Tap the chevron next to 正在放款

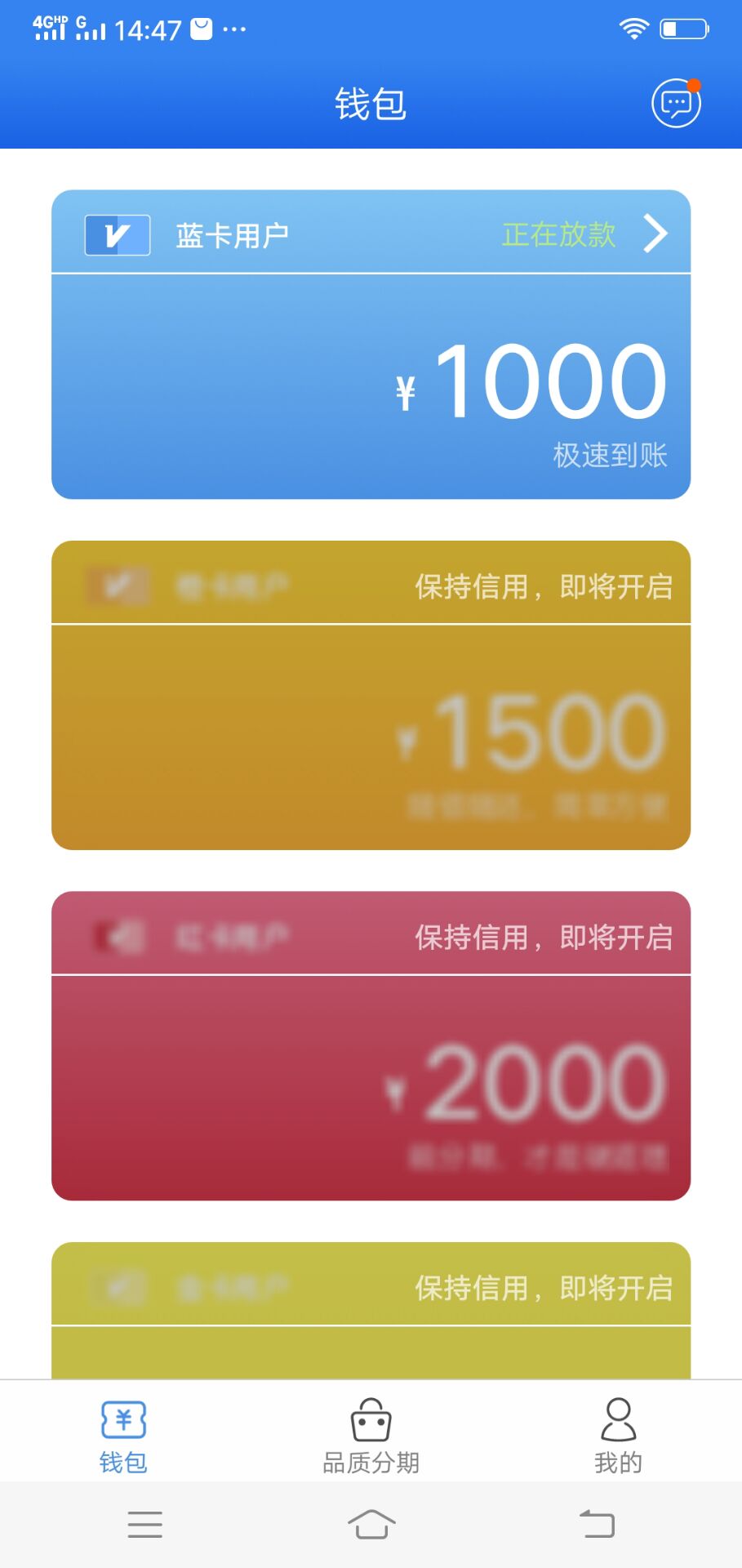pyautogui.click(x=655, y=234)
